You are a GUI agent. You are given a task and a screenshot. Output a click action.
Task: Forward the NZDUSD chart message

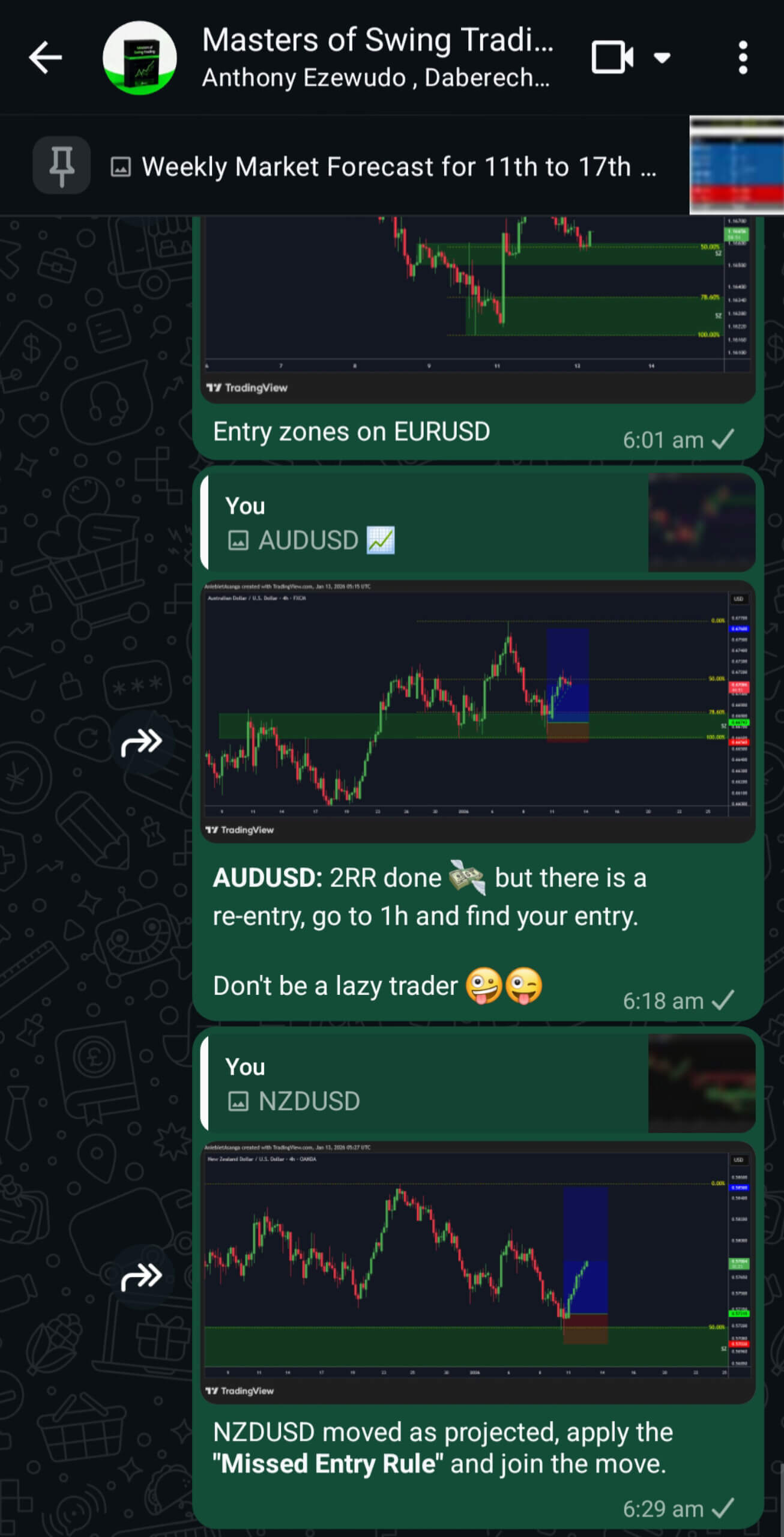[142, 1276]
